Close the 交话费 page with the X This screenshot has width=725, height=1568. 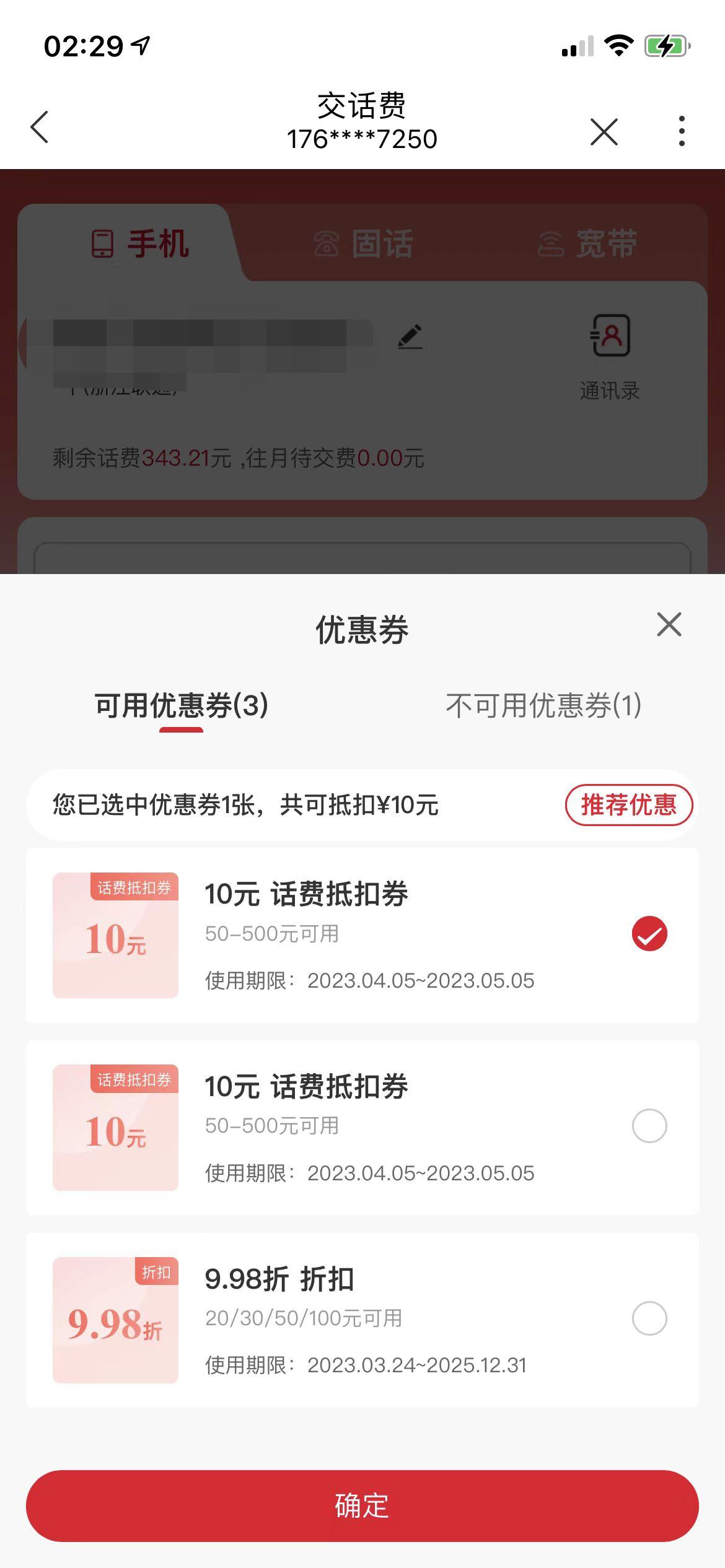pos(604,132)
